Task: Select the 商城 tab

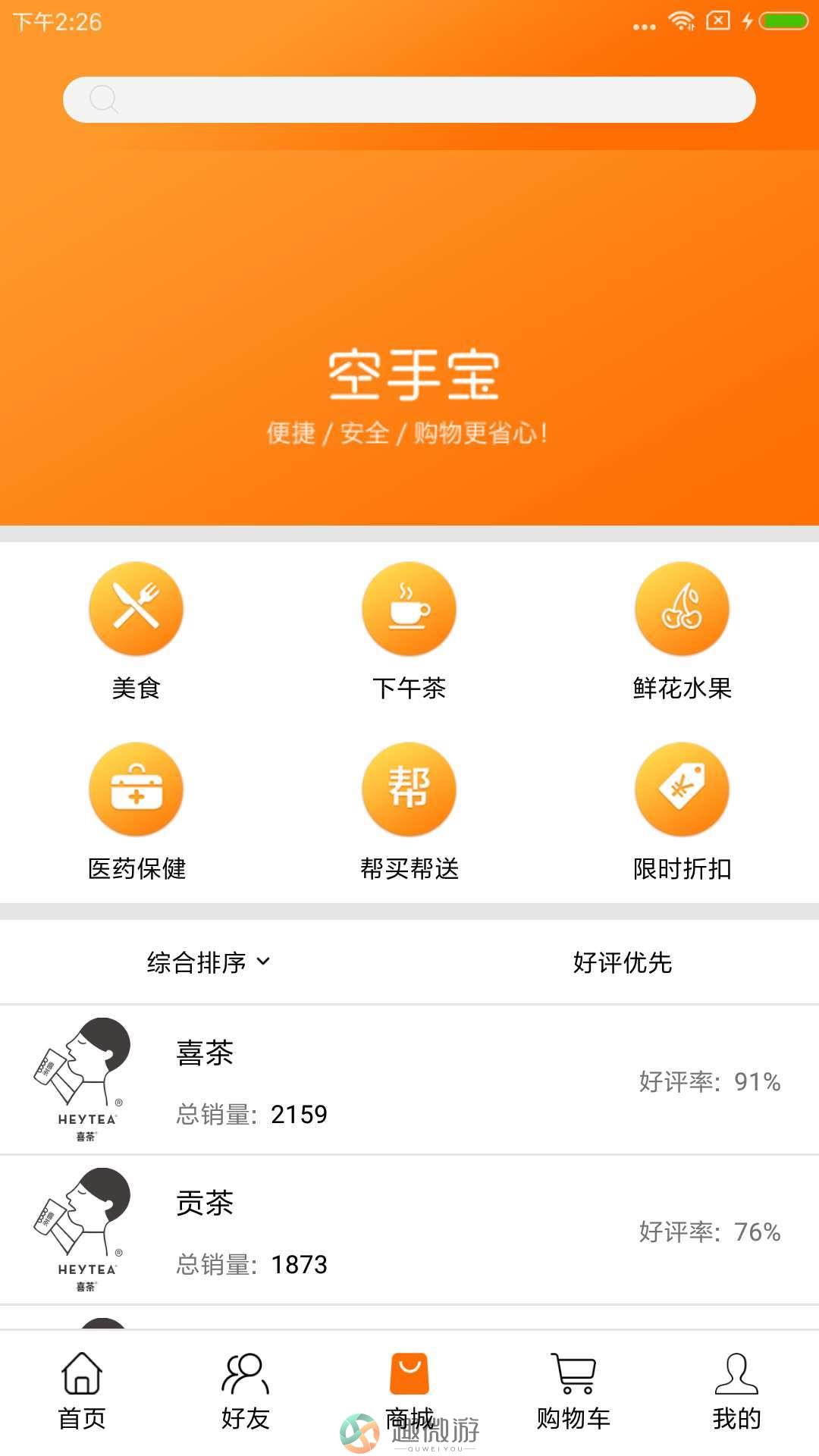Action: point(409,1392)
